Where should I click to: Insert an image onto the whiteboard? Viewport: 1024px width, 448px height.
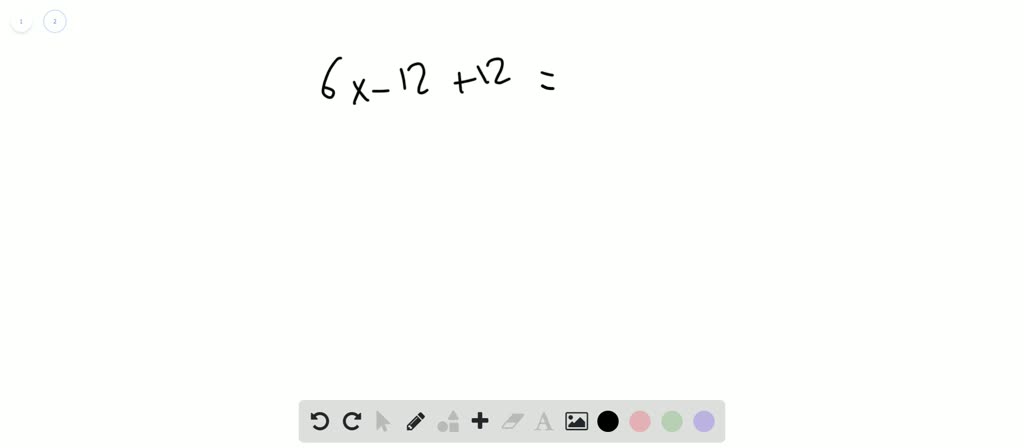[x=576, y=421]
